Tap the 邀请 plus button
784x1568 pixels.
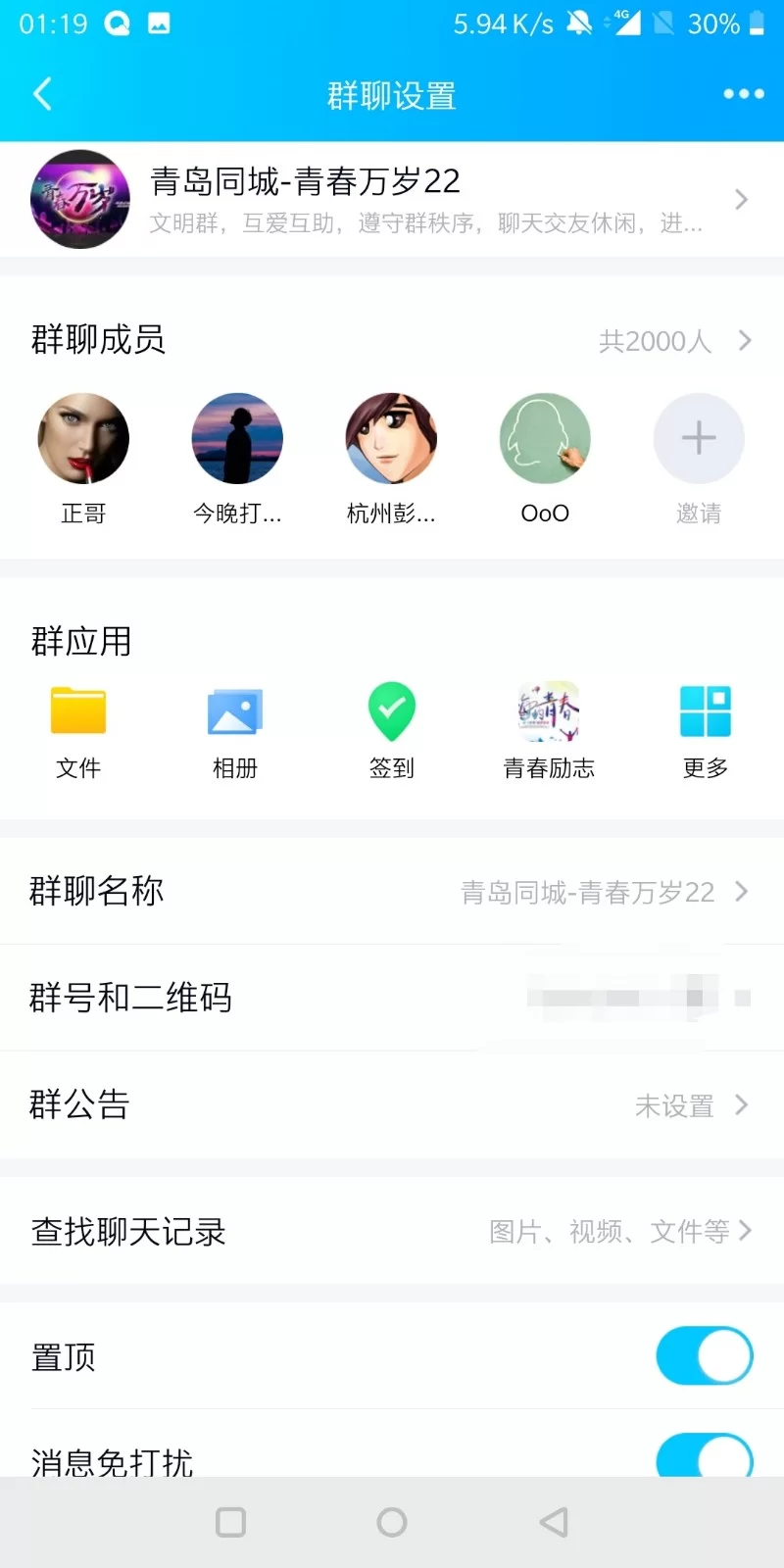pyautogui.click(x=699, y=439)
